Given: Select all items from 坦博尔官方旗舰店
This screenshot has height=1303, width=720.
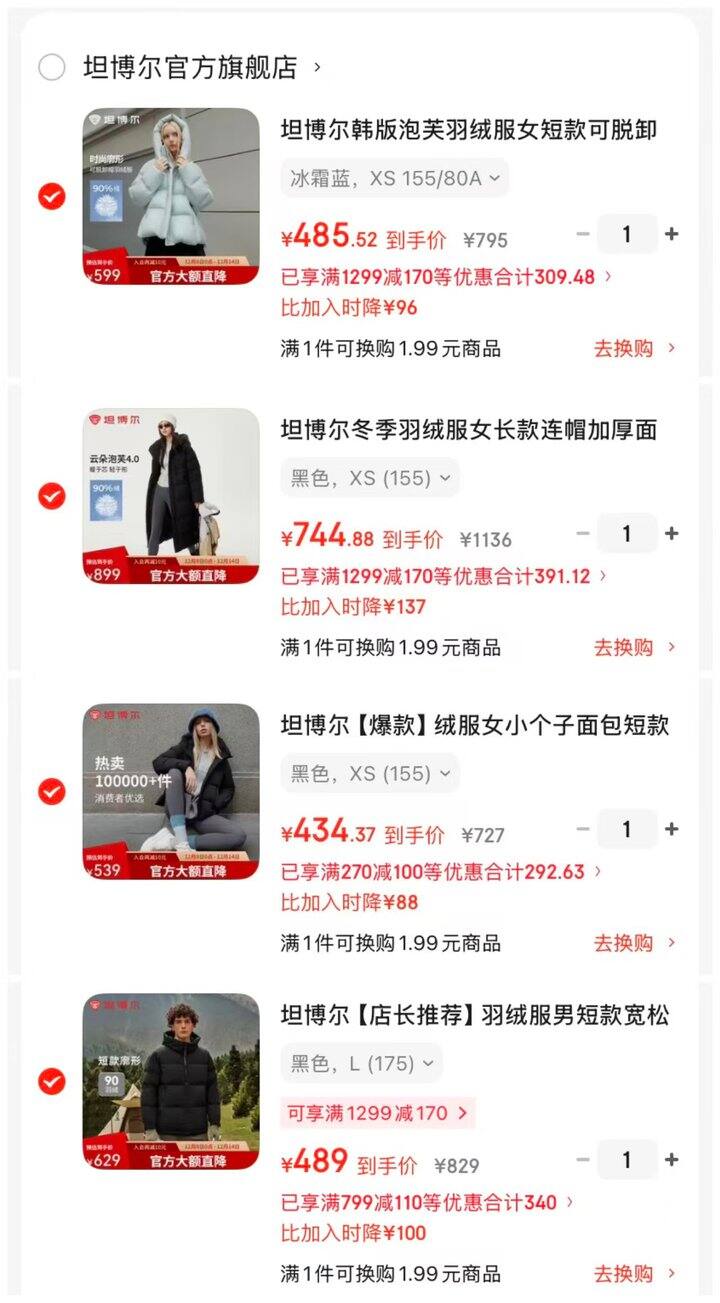Looking at the screenshot, I should click(51, 67).
